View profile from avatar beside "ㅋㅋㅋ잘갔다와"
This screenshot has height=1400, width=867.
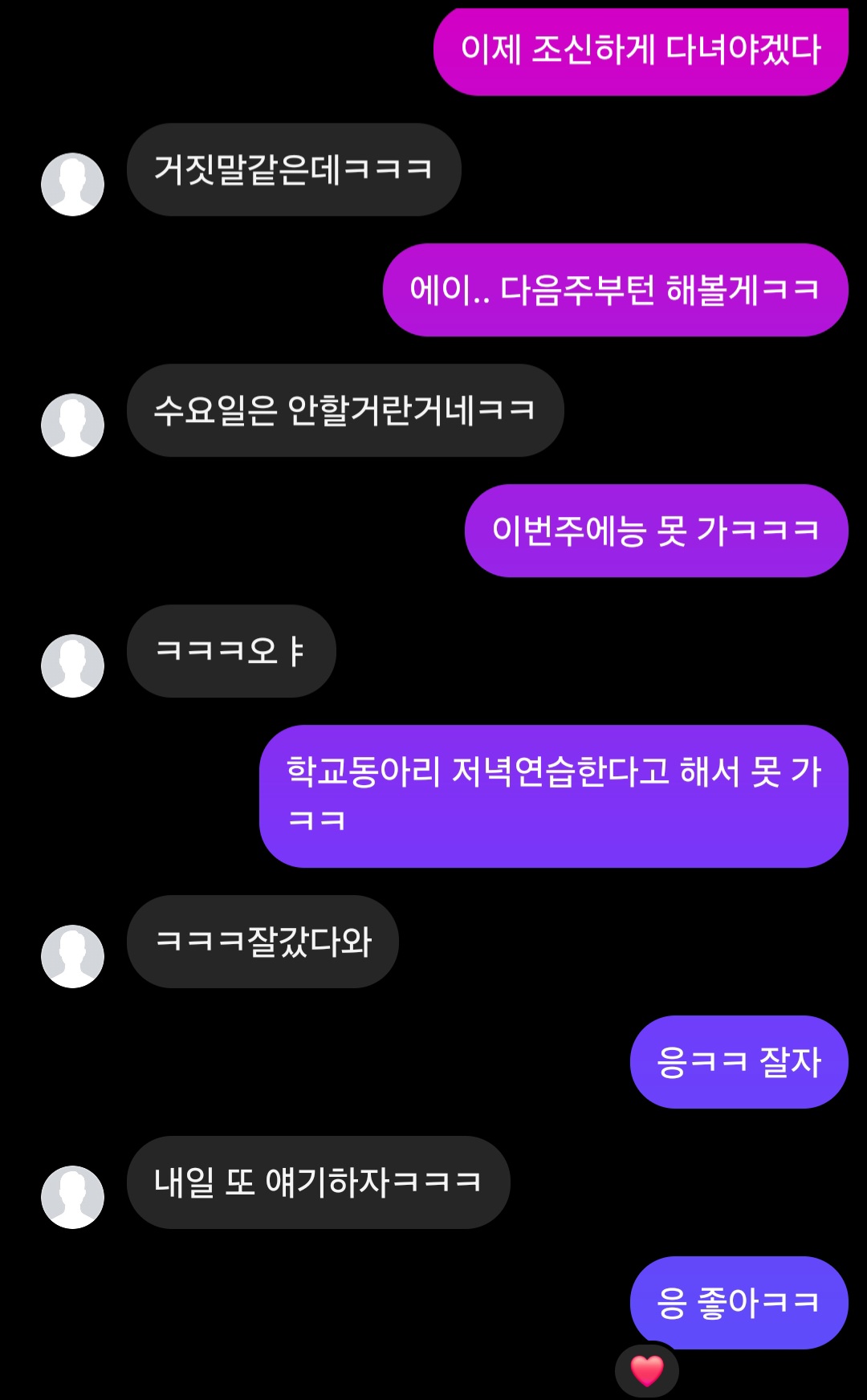[x=73, y=956]
